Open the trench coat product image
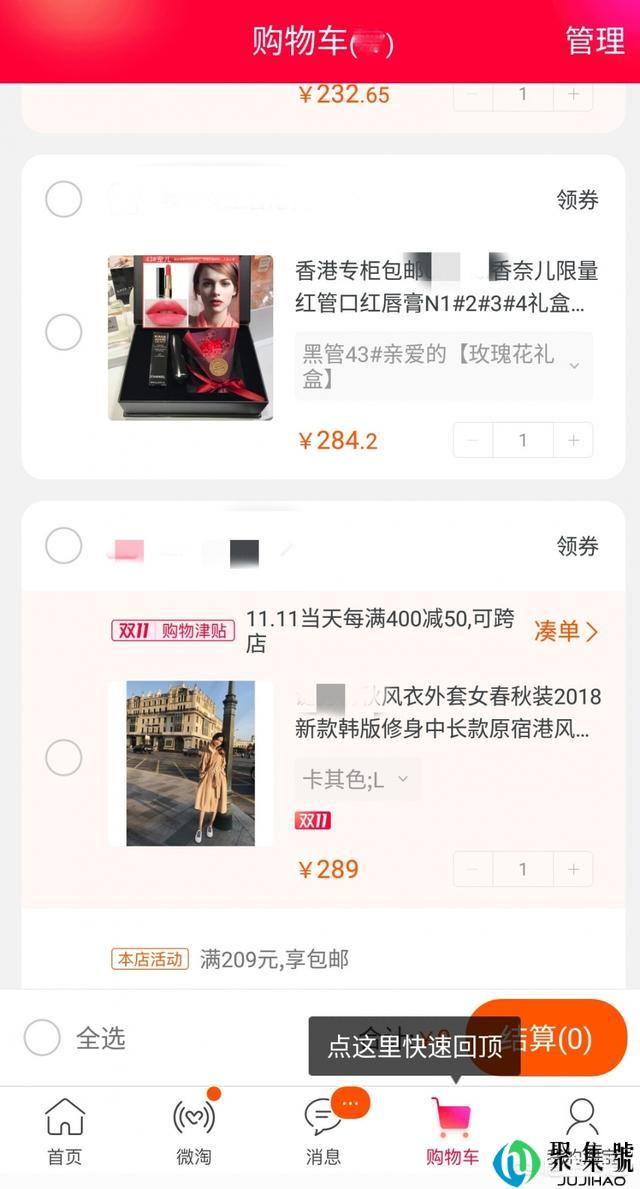Screen dimensions: 640x1189 pos(190,763)
